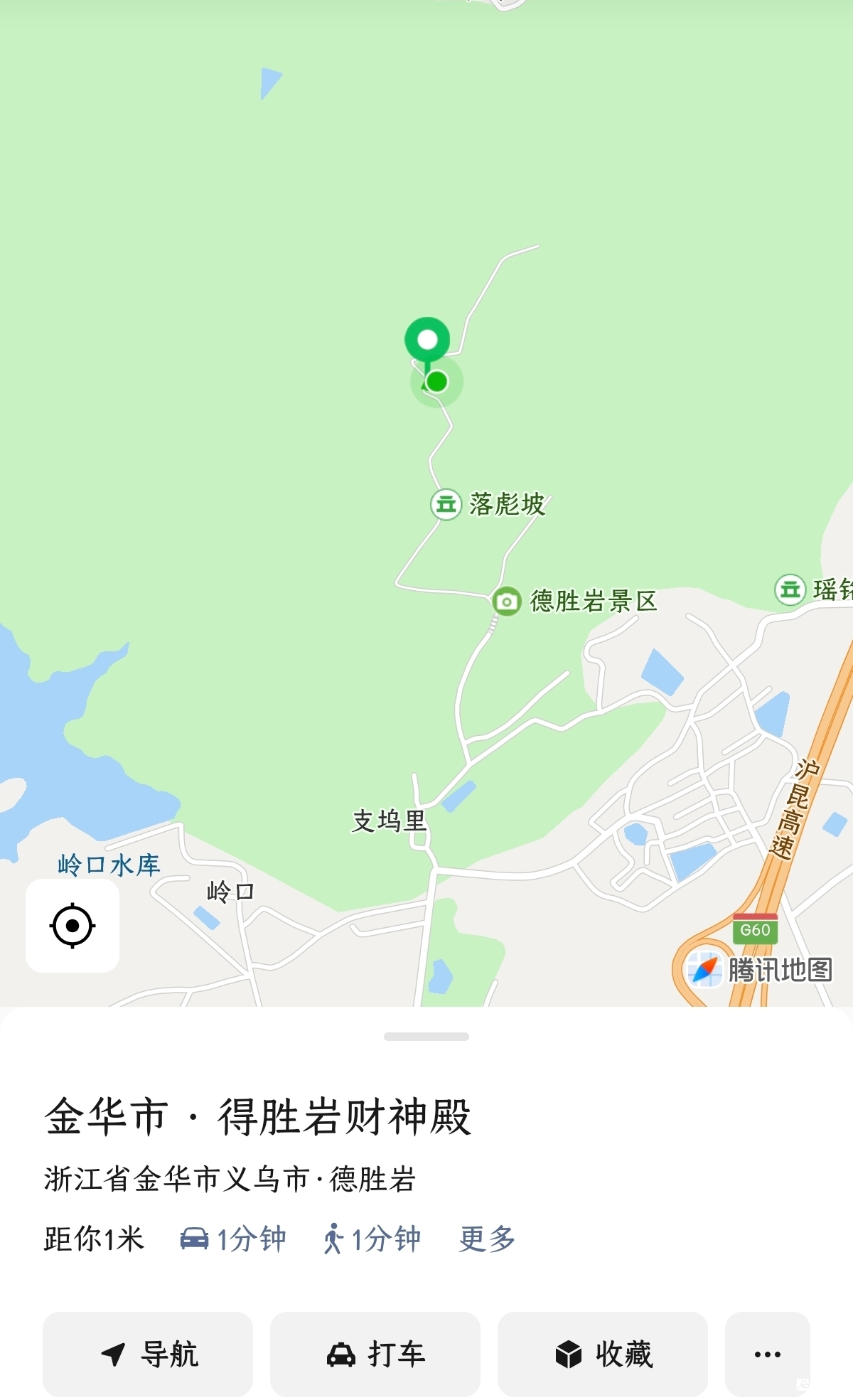Select the 1分钟 driving route
Screen dimensions: 853x1400
point(232,1239)
